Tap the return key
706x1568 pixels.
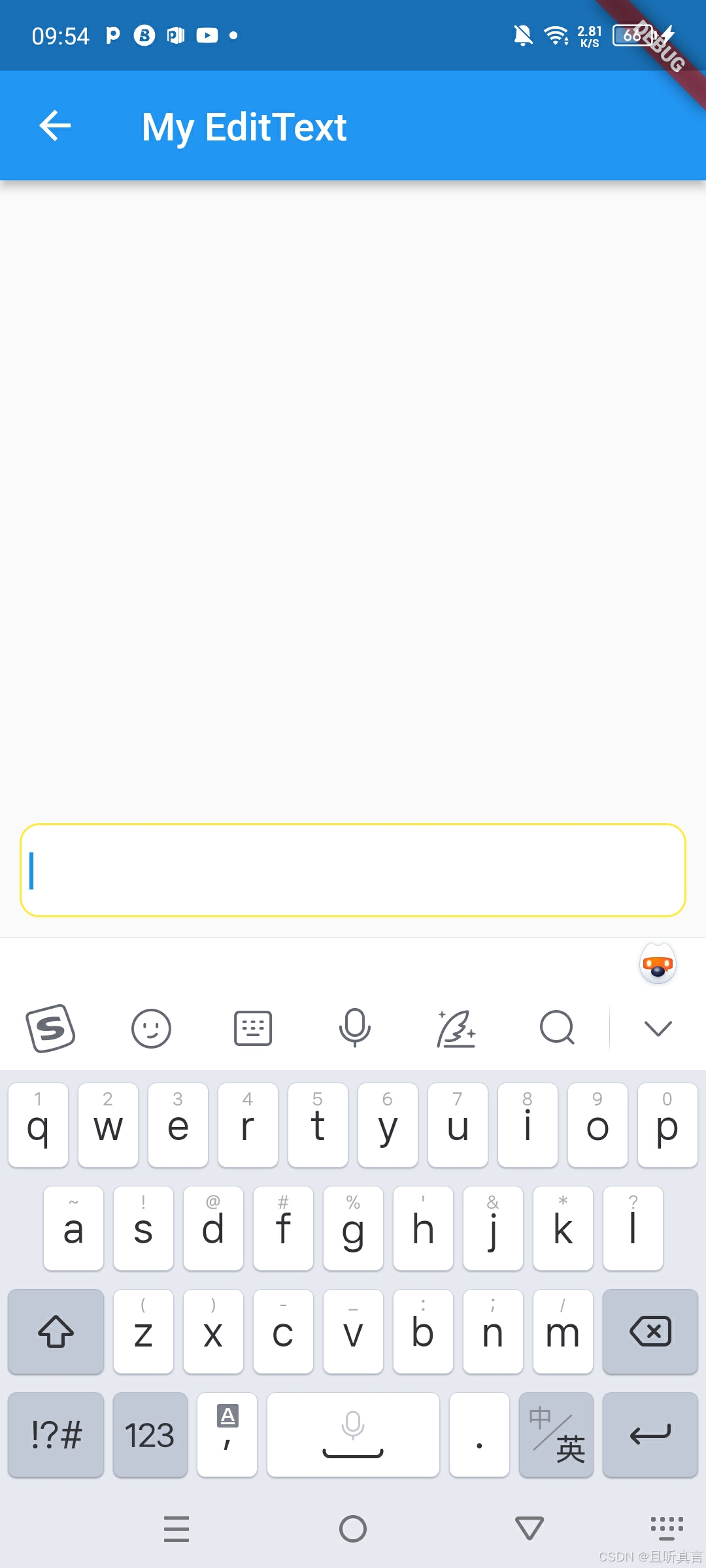pos(650,1435)
